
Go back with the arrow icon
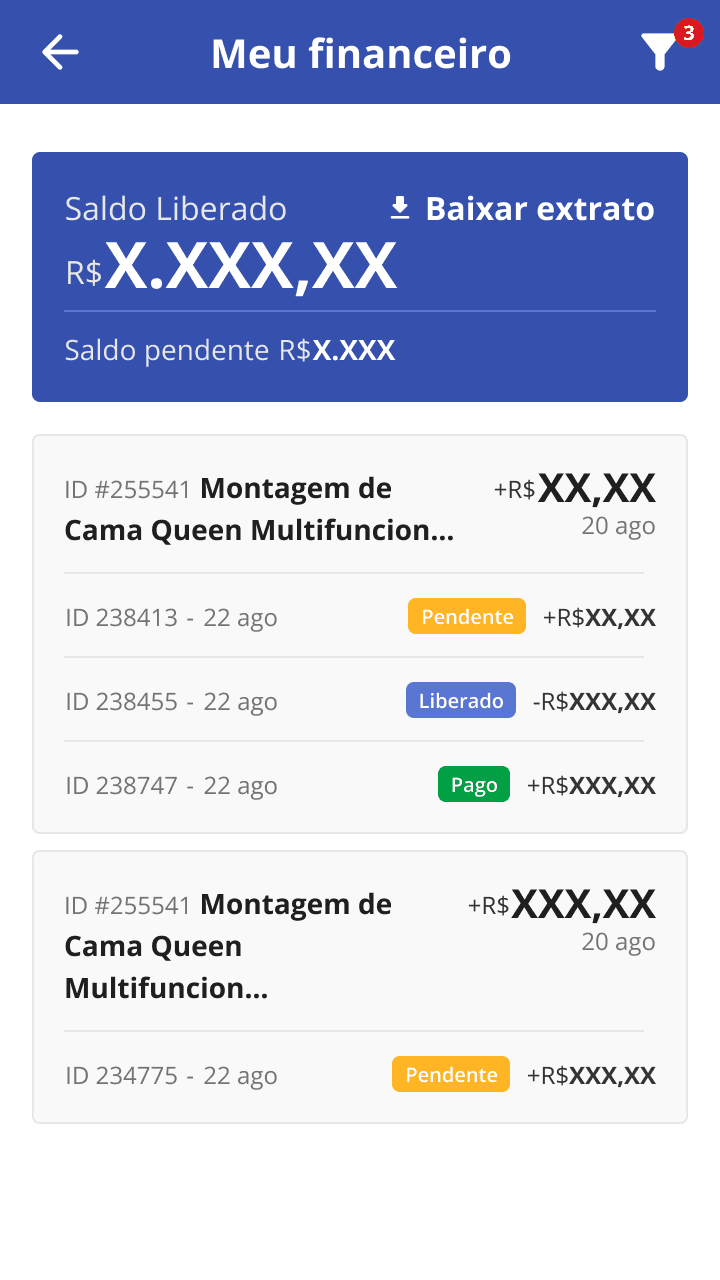pos(60,52)
